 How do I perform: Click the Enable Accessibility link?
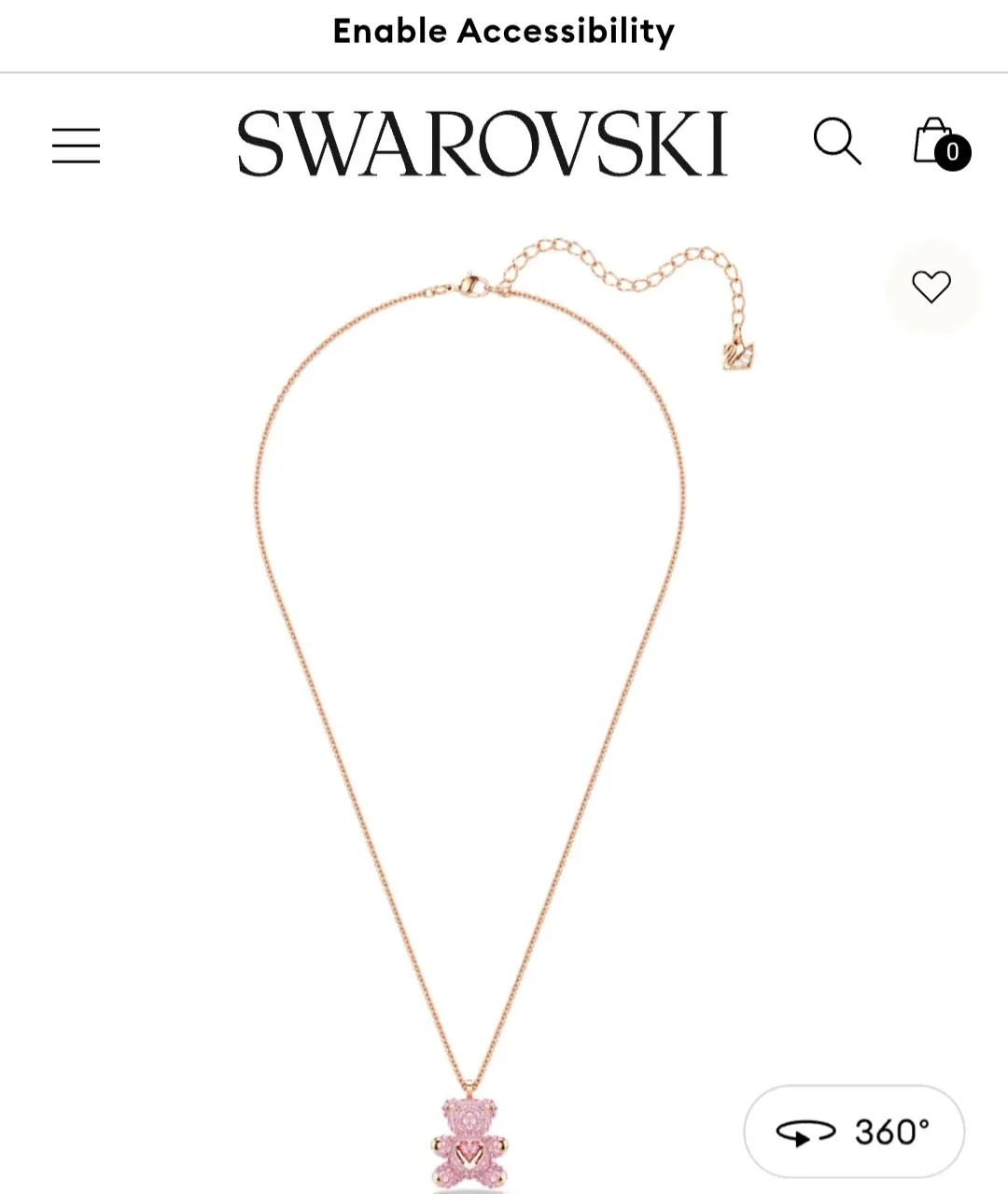503,31
